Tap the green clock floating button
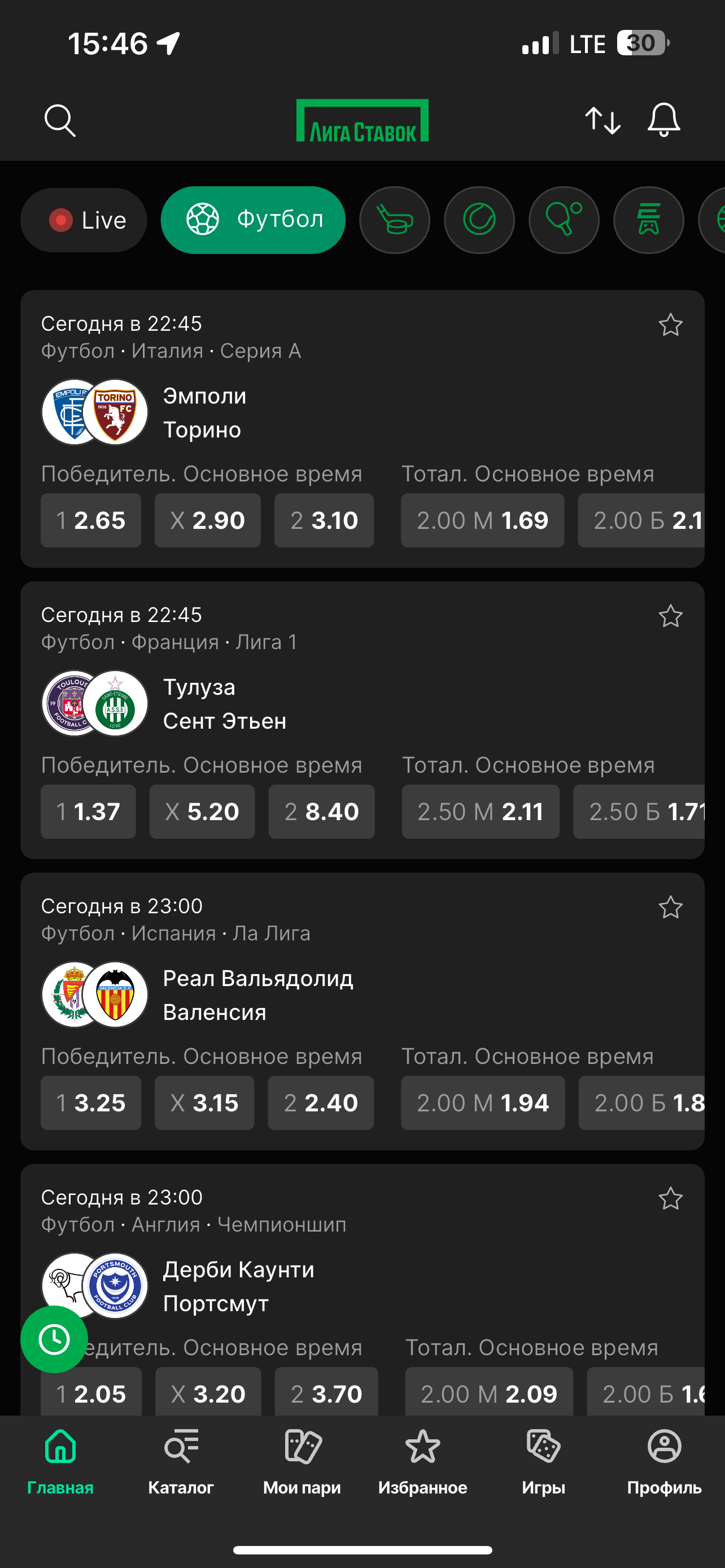The width and height of the screenshot is (725, 1568). pos(54,1339)
